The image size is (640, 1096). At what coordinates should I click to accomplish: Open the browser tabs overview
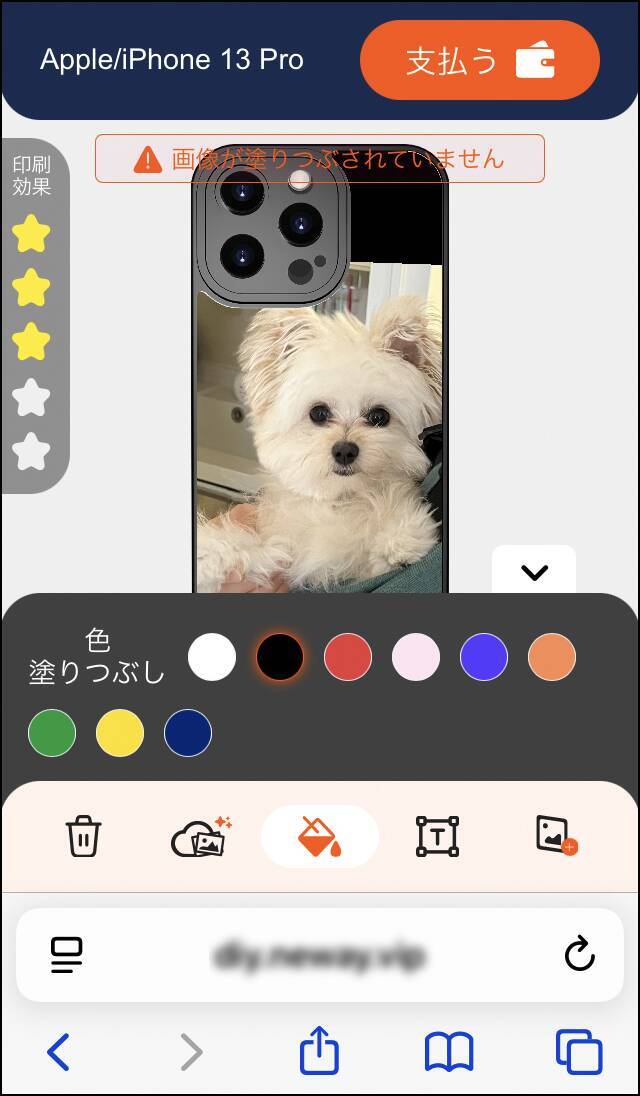(579, 1052)
